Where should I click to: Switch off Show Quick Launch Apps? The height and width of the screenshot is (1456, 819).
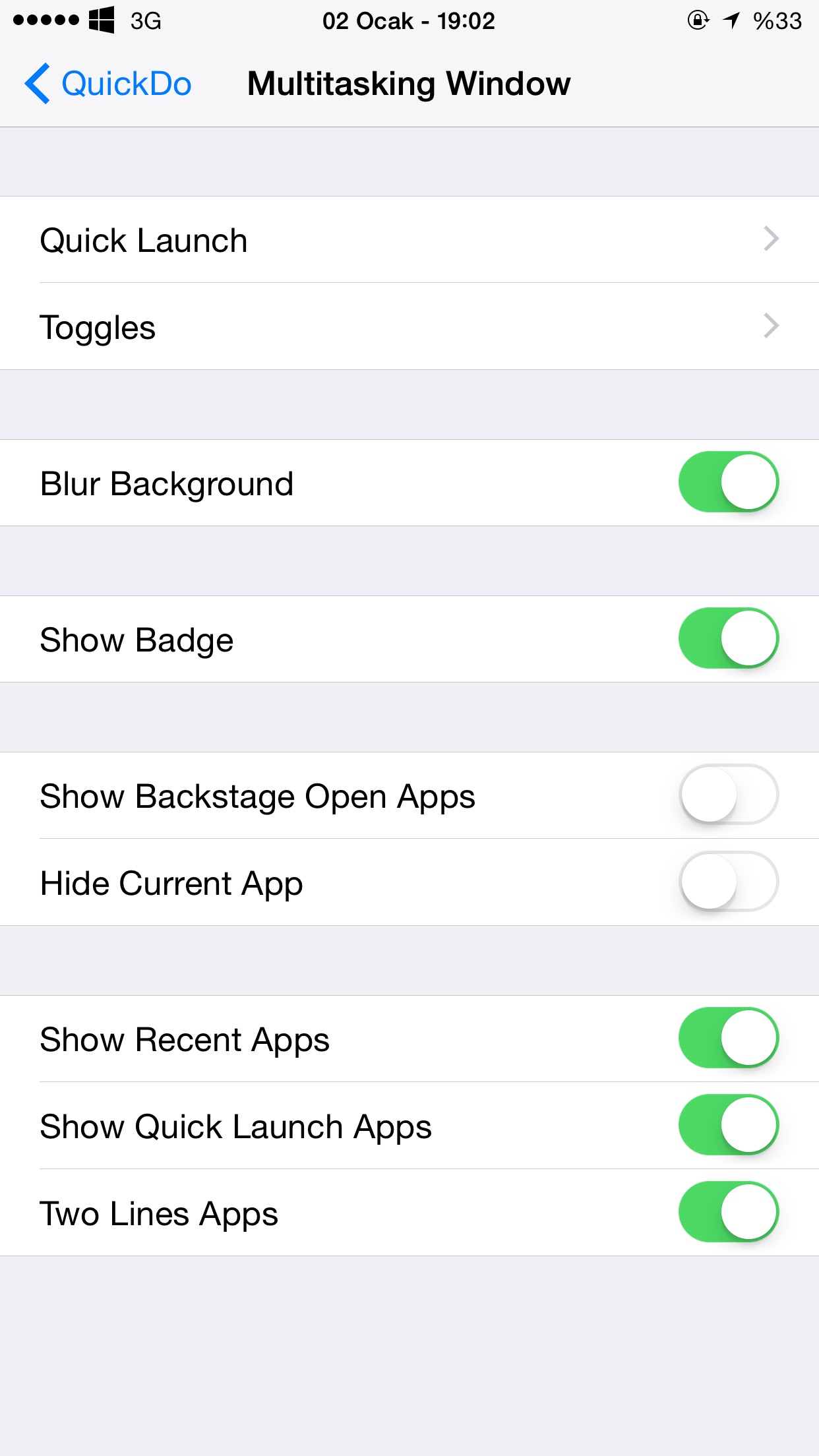tap(729, 1125)
